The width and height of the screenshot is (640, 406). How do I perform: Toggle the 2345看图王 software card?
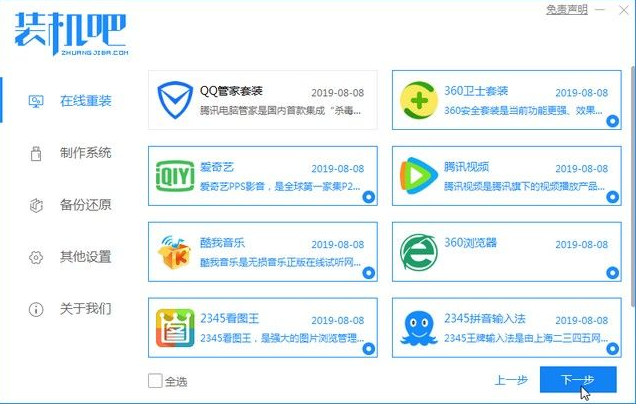coord(262,328)
